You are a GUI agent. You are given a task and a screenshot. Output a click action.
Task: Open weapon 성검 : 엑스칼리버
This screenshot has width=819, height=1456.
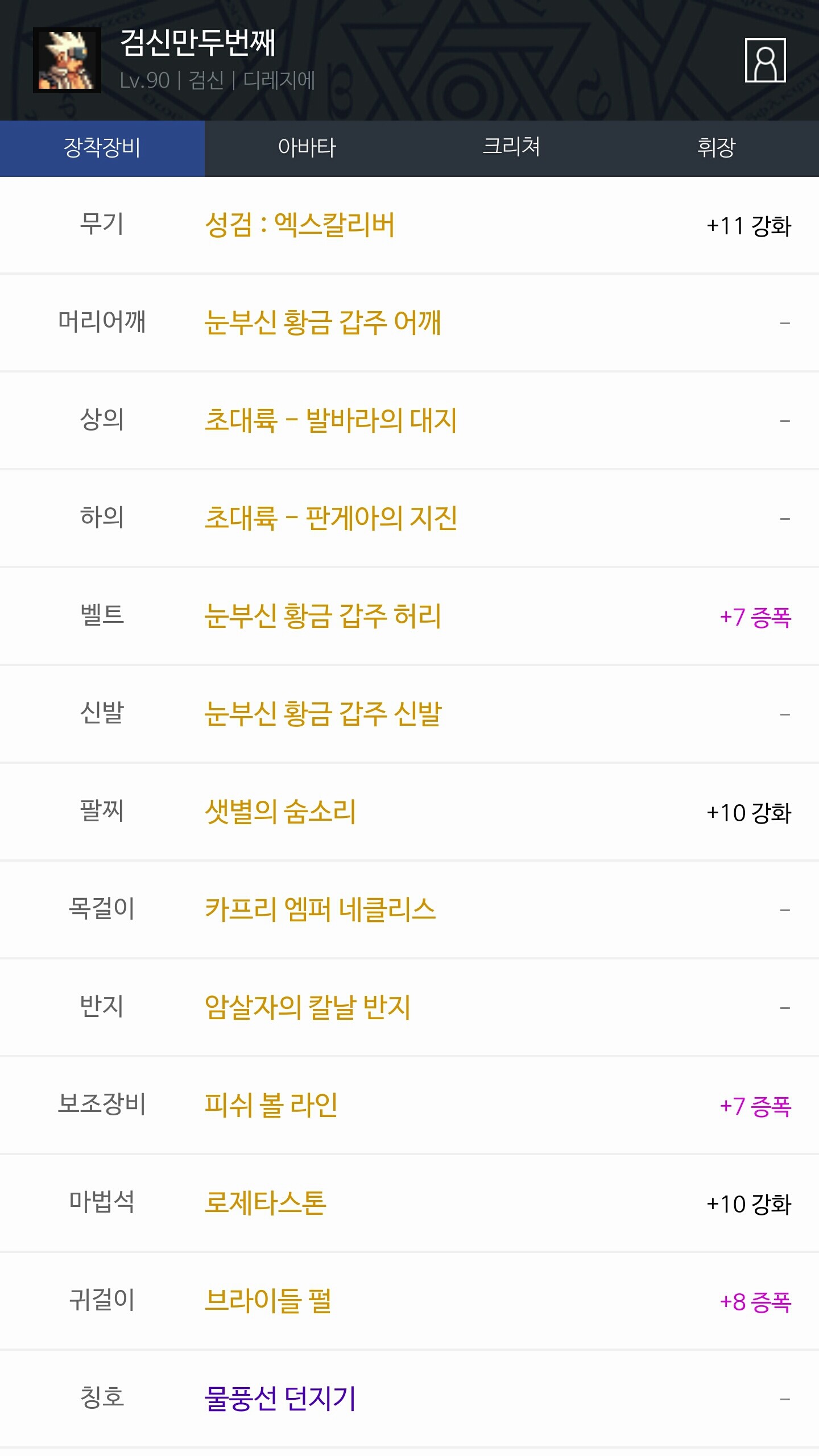[300, 225]
